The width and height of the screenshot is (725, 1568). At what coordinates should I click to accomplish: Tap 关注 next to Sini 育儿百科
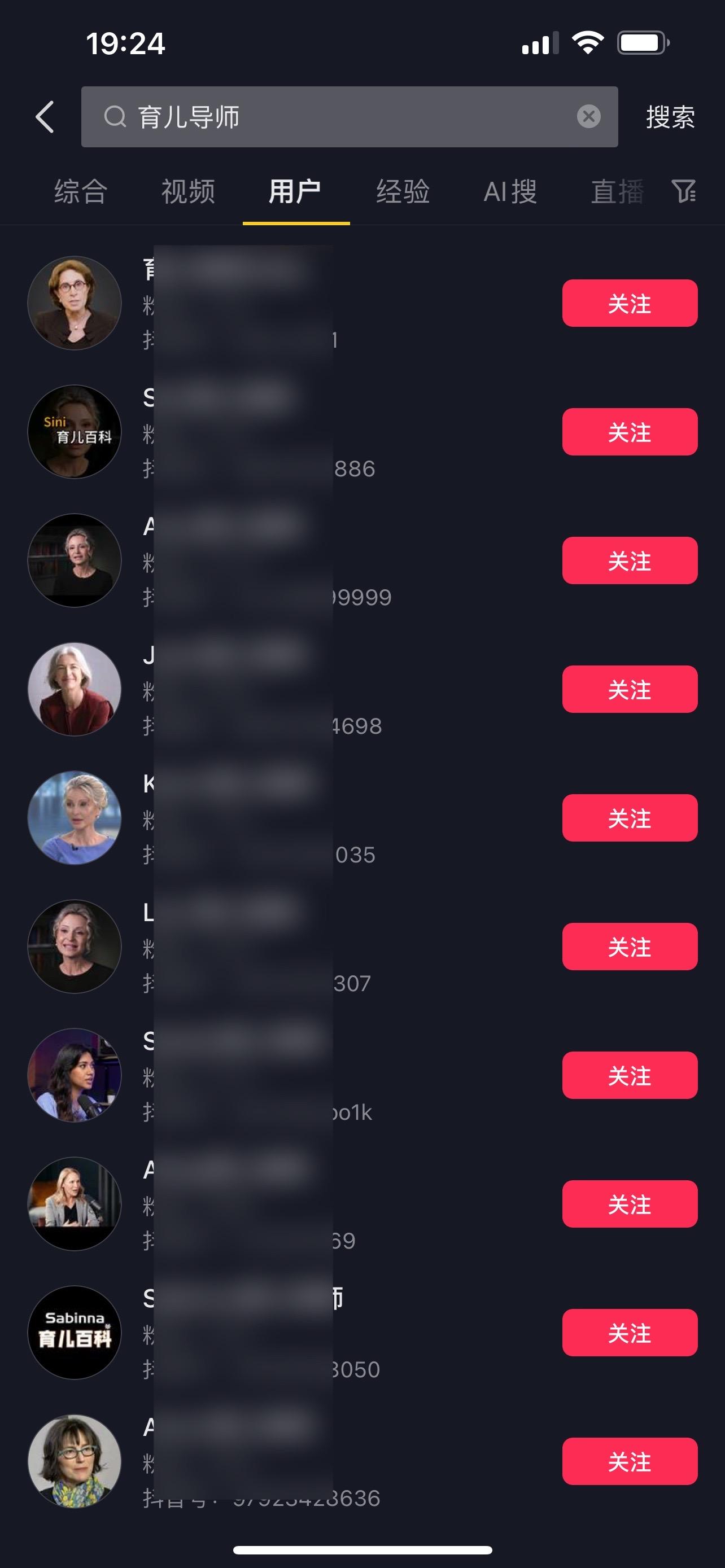coord(629,432)
